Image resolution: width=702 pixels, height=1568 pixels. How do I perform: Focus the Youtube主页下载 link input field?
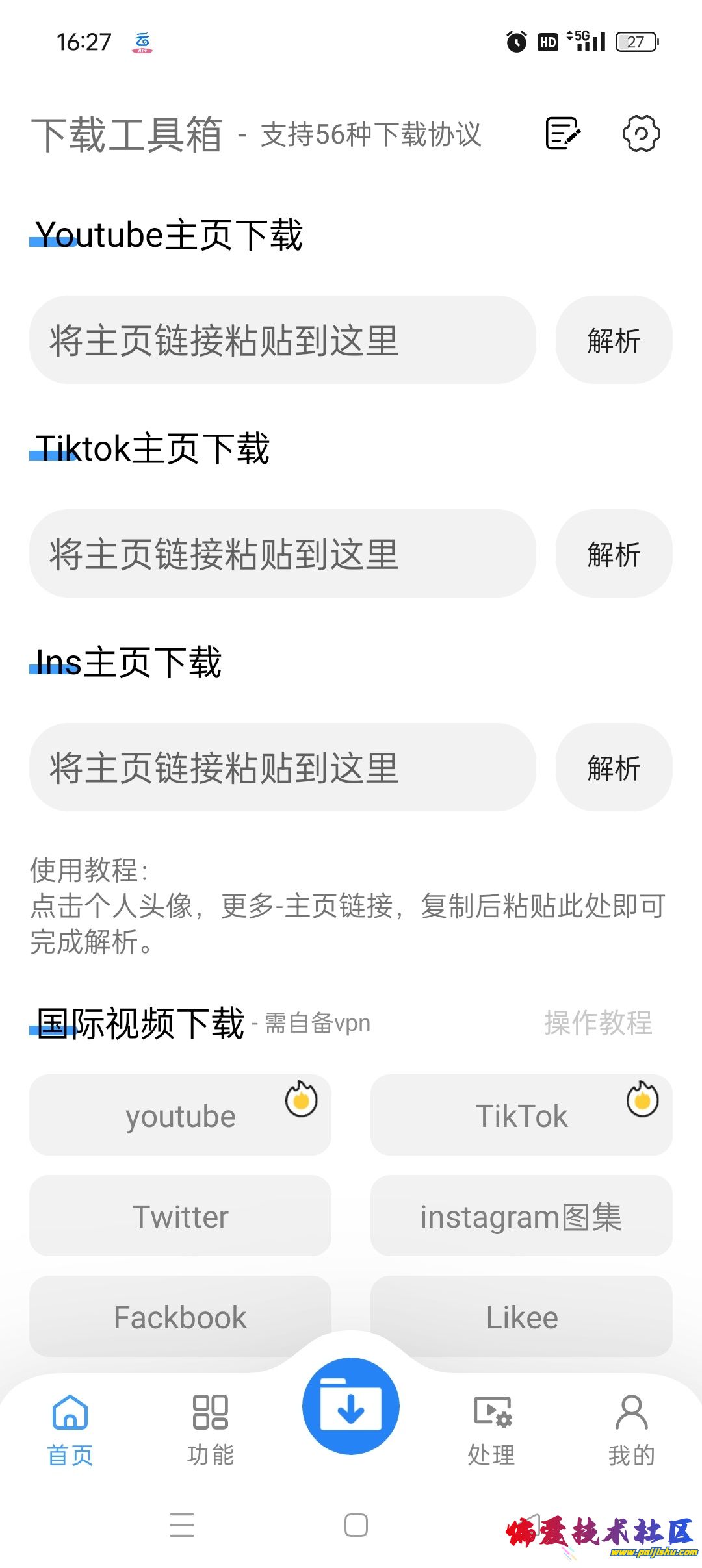tap(283, 340)
